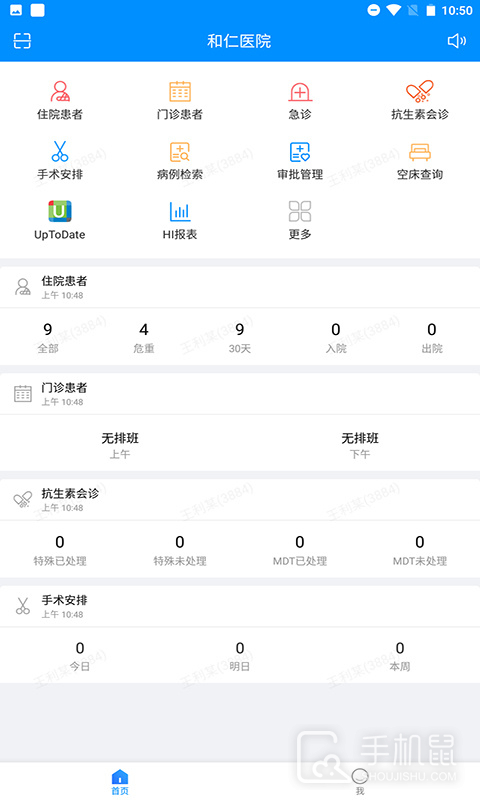Open 病例检索 case search
Image resolution: width=480 pixels, height=800 pixels.
(180, 161)
